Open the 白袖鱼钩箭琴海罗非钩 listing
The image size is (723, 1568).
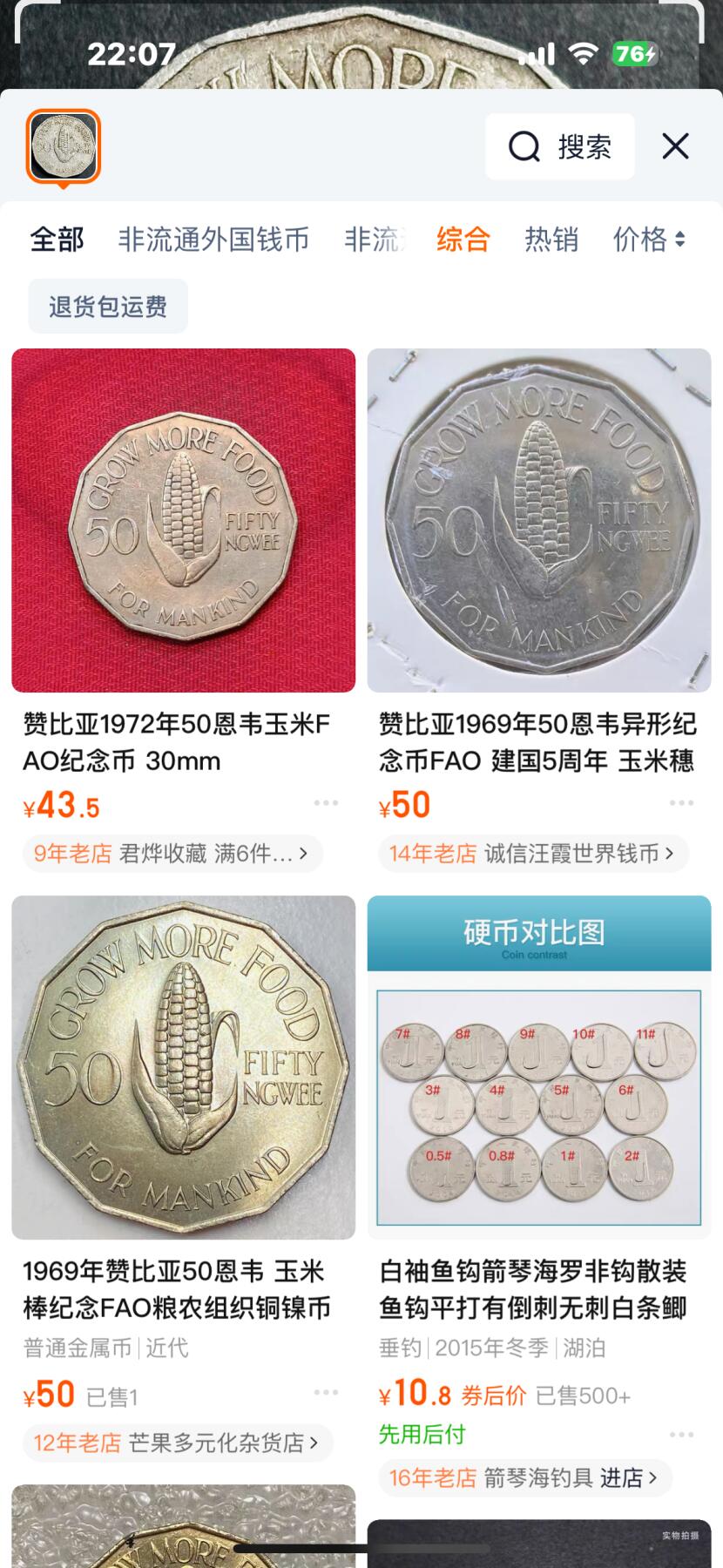(x=538, y=1067)
